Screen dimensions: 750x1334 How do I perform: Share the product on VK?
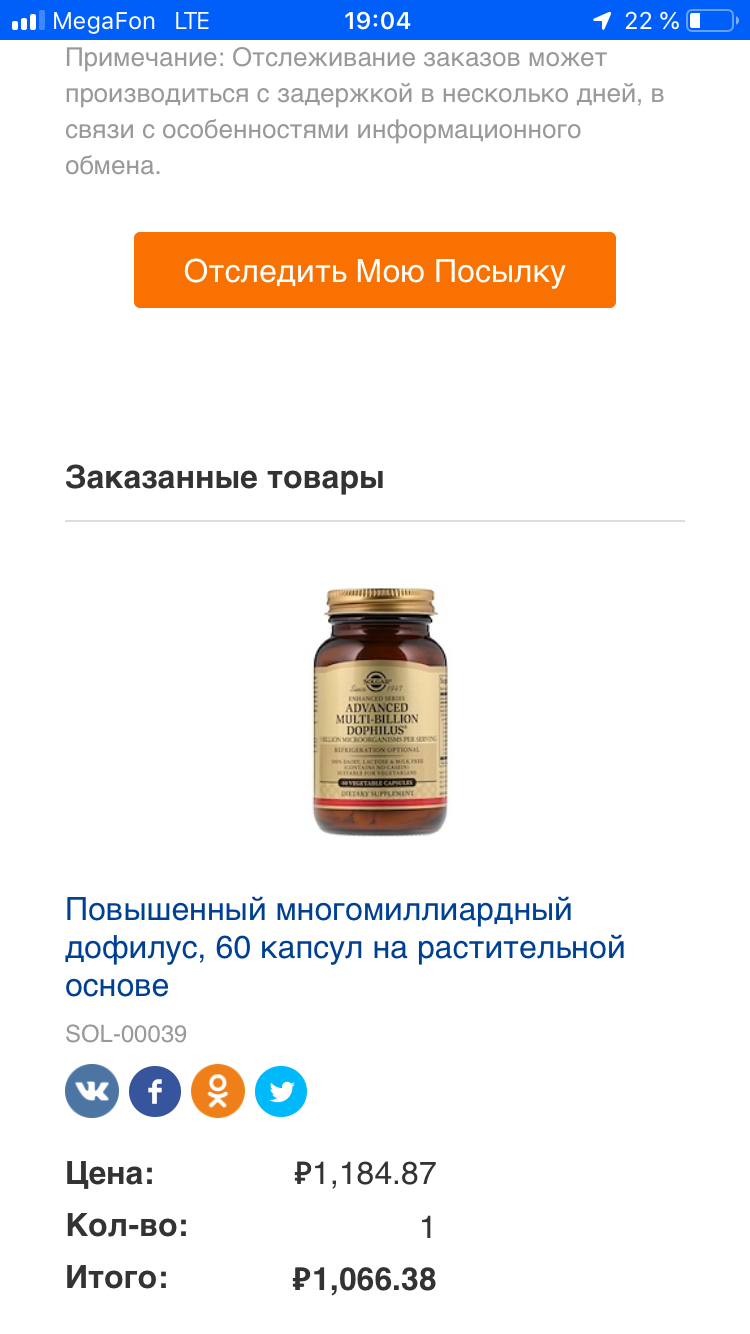pos(92,1091)
